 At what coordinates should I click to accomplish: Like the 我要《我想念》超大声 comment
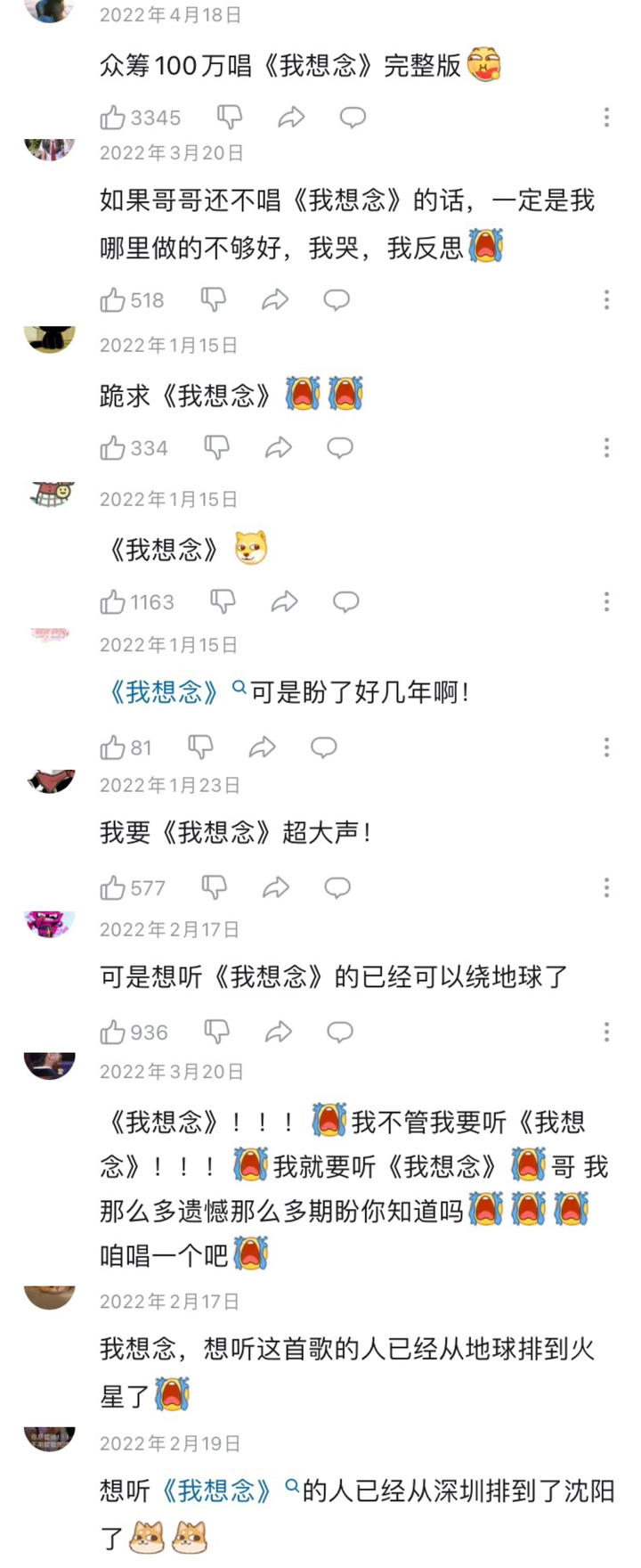coord(113,888)
